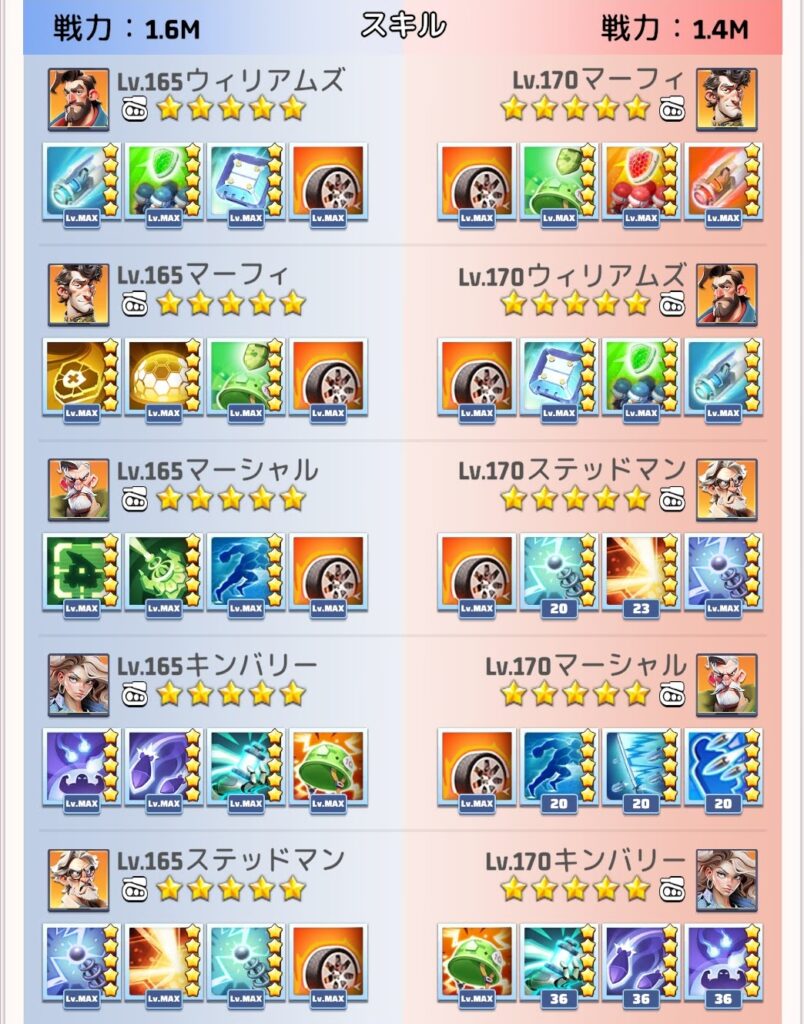View Lv.170 ステッドマン hero portrait

[726, 489]
